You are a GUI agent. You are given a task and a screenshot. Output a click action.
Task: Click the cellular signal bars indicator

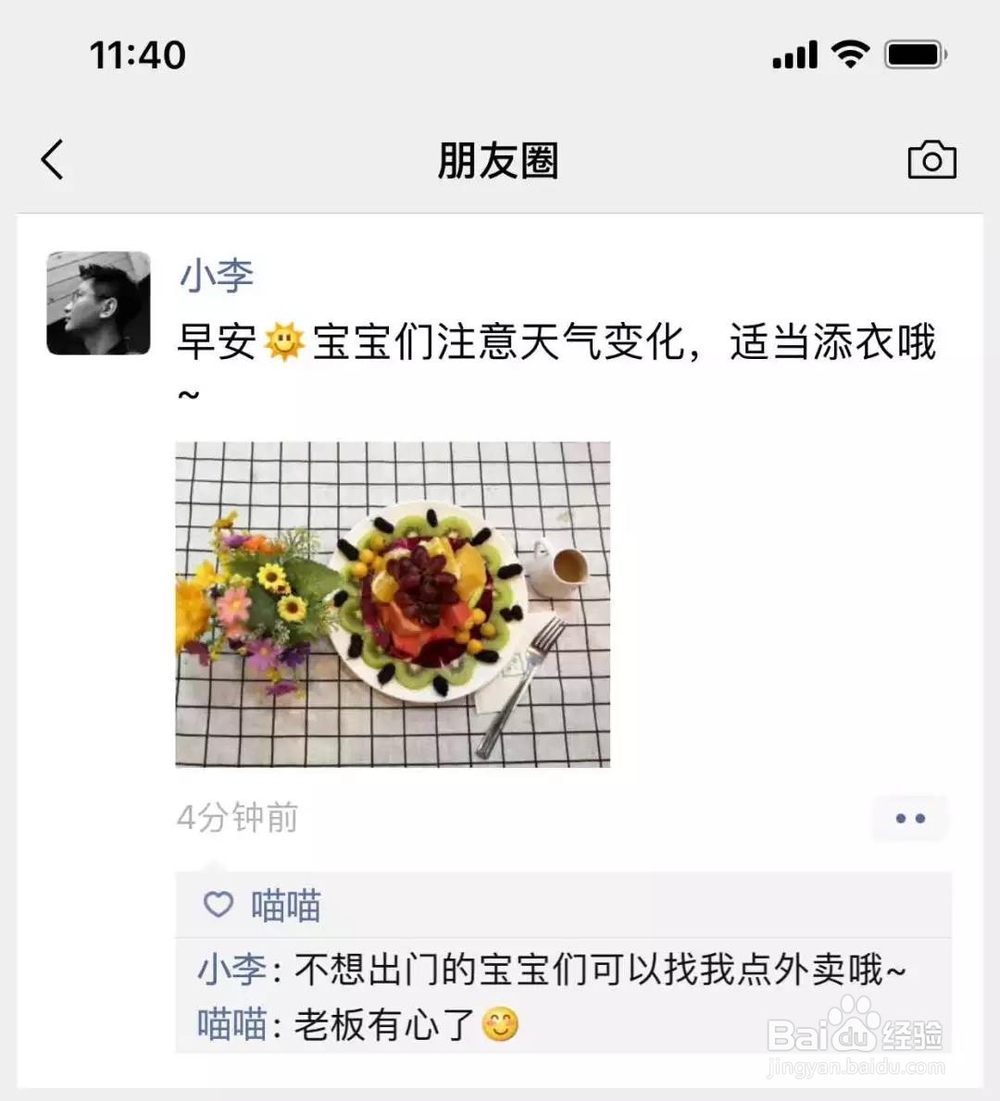(x=793, y=54)
